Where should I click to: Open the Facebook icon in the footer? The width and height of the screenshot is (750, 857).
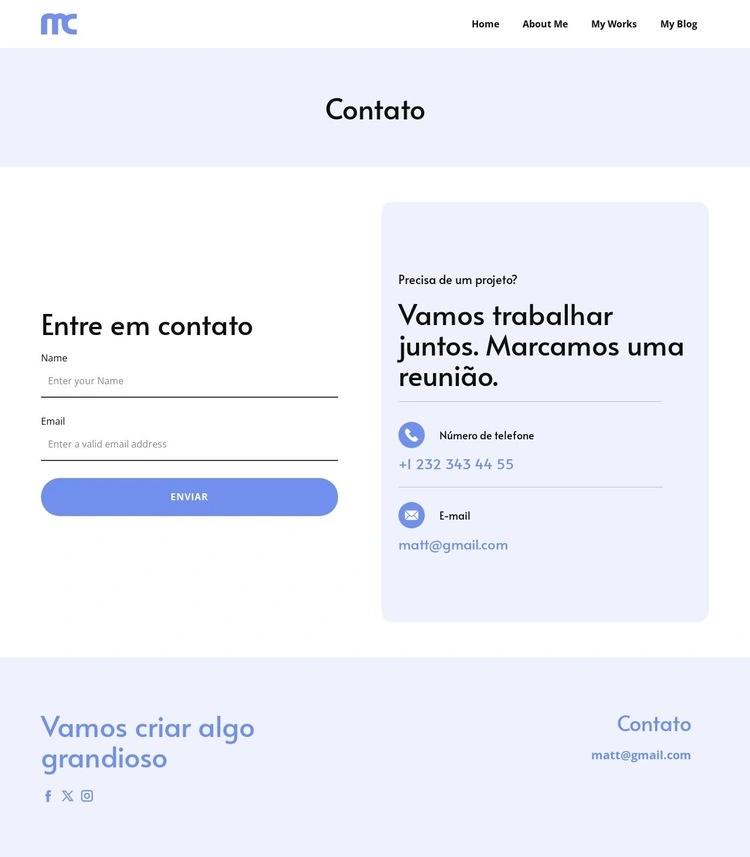pyautogui.click(x=48, y=796)
